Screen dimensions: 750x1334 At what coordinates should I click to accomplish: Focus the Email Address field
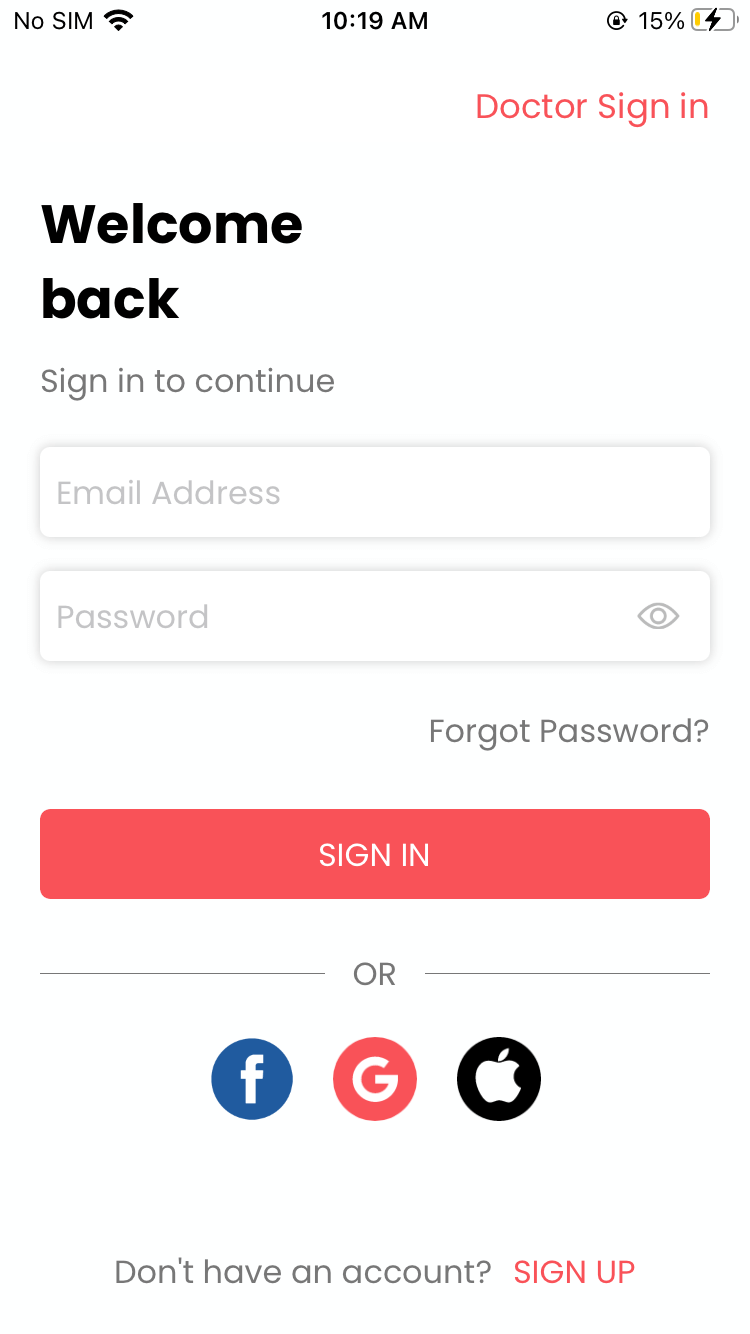click(x=375, y=492)
